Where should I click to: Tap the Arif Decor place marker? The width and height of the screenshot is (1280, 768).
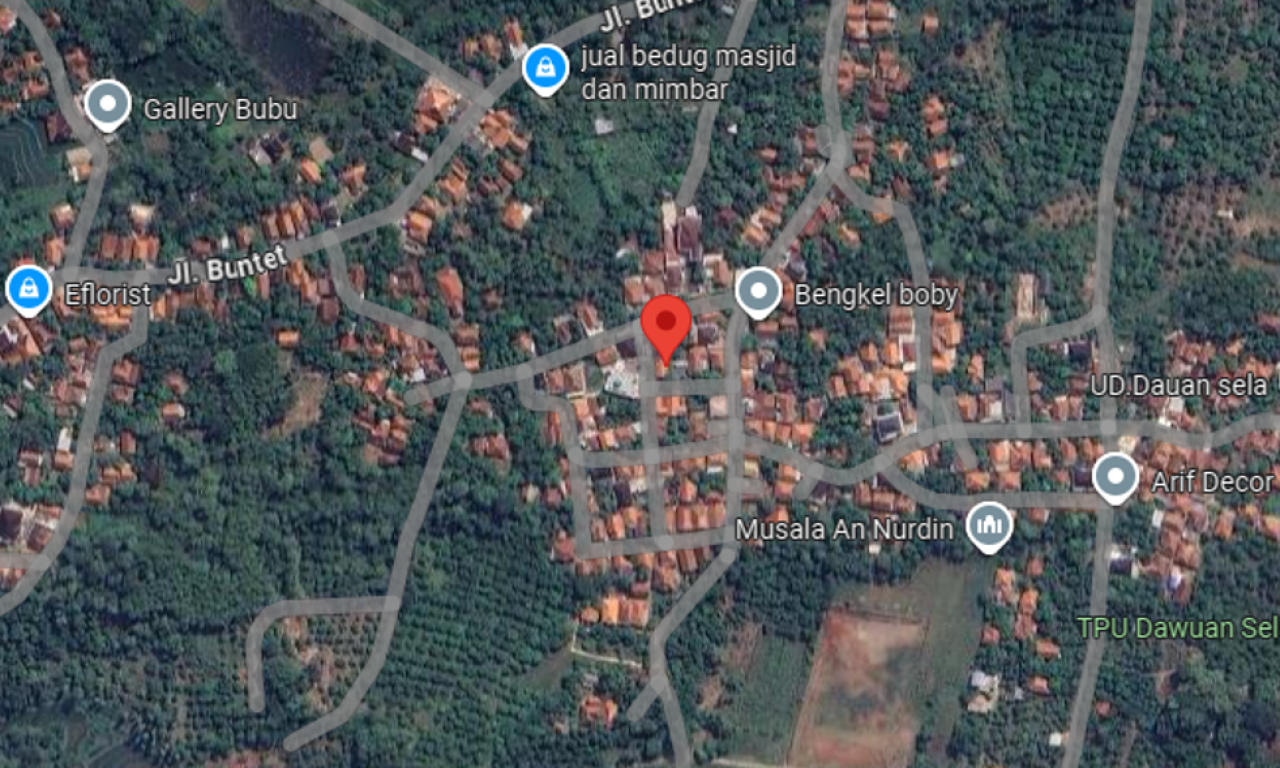[x=1114, y=476]
